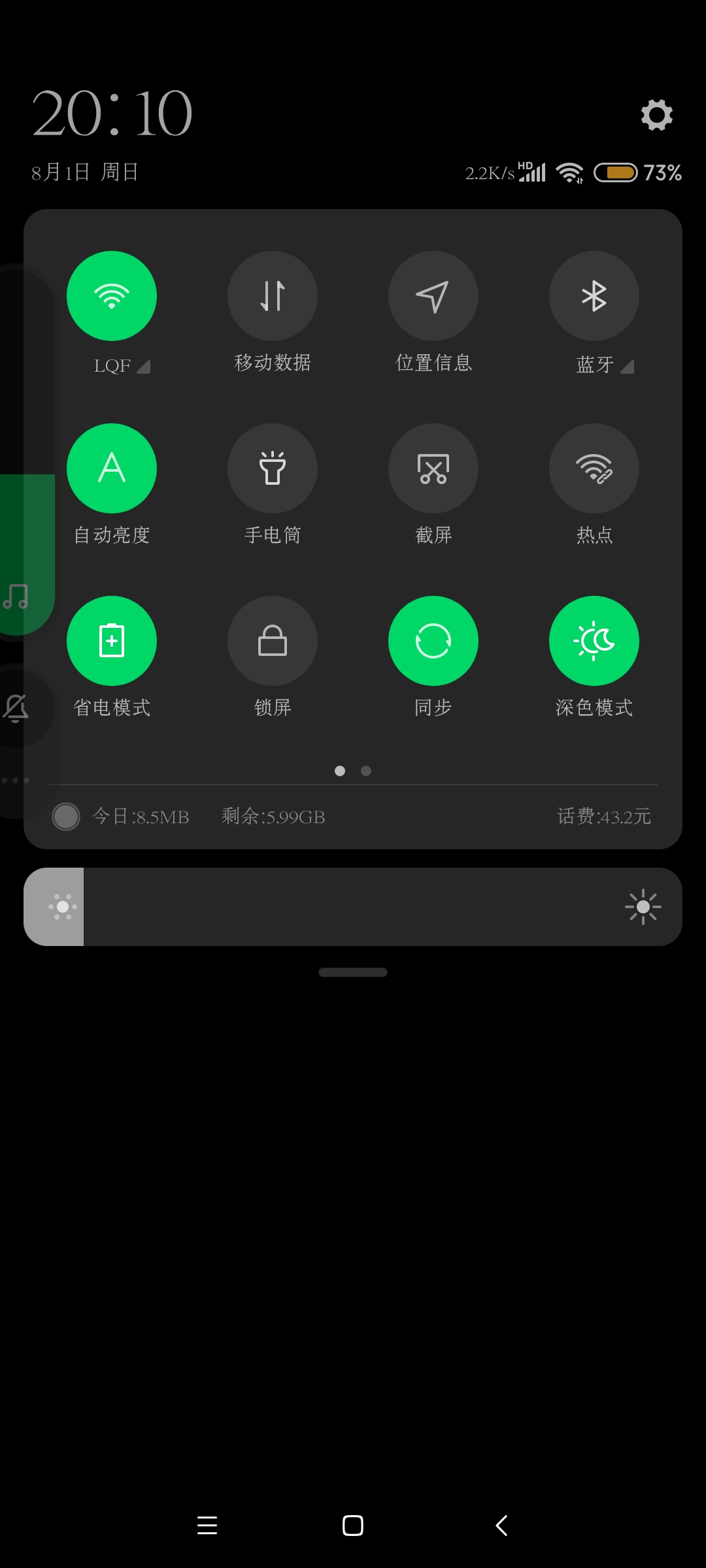Tap the brightness slider near maximum

pyautogui.click(x=628, y=907)
